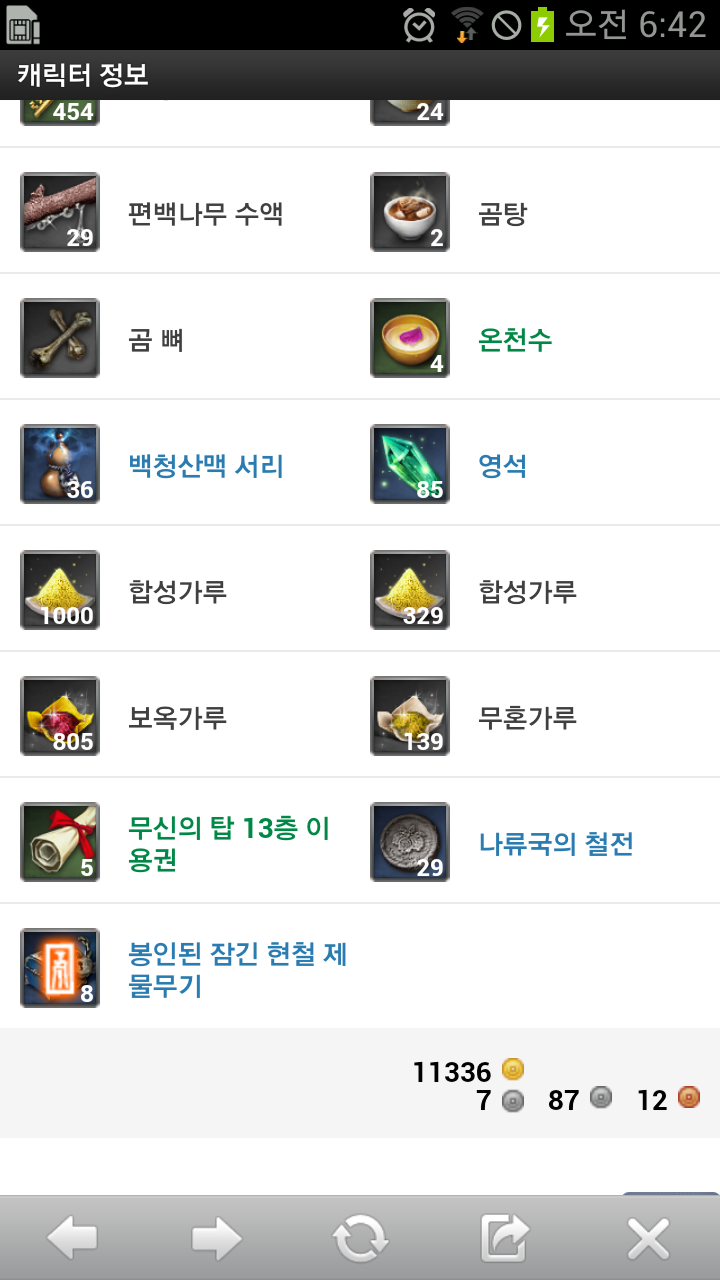Go forward in the browser toolbar

(216, 1239)
